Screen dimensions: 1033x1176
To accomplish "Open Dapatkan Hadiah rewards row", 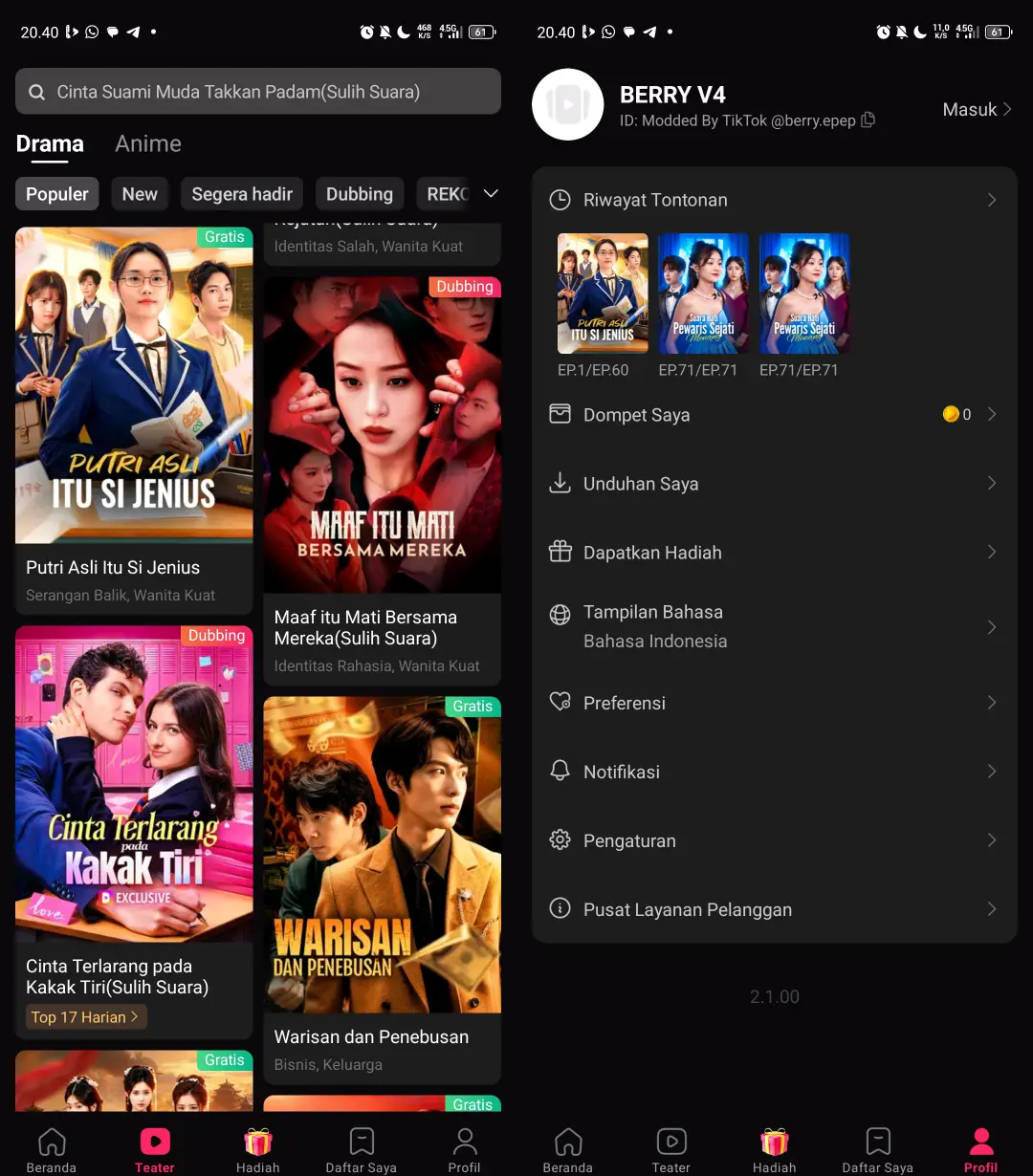I will pos(775,553).
